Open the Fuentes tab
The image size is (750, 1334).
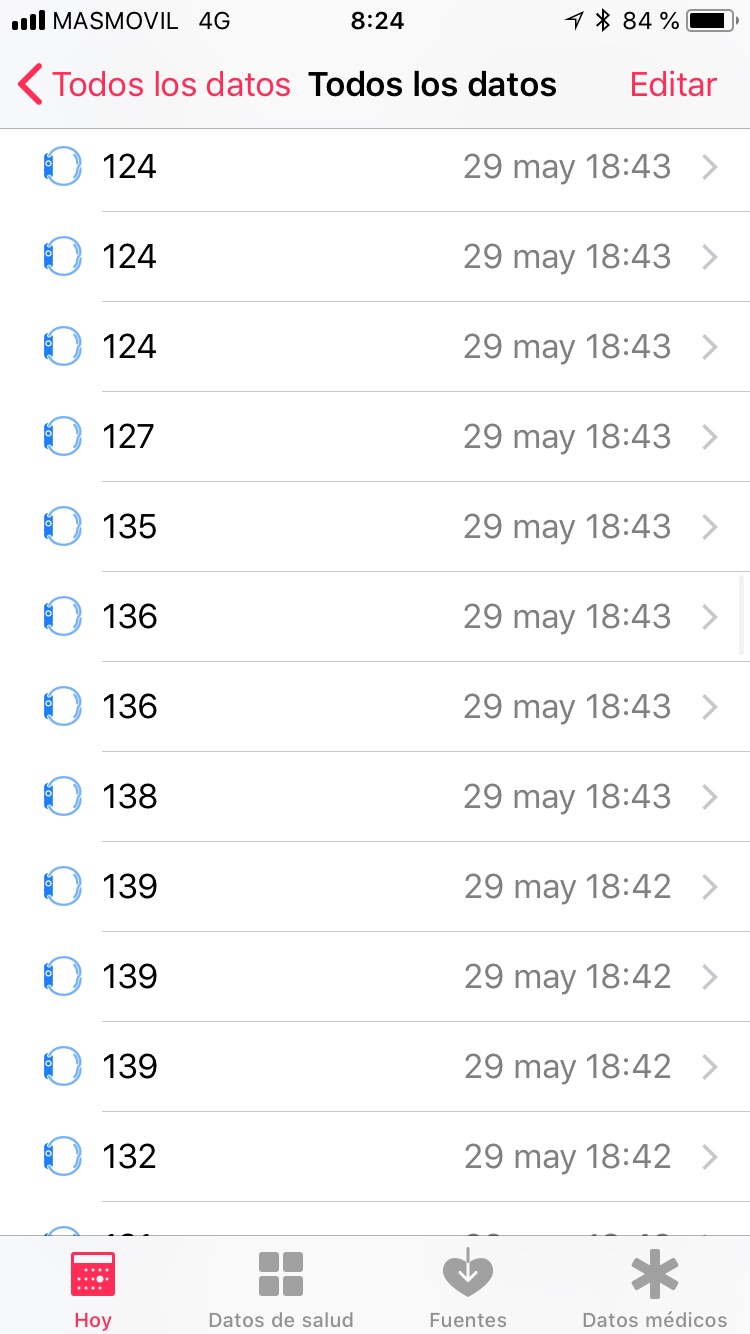click(x=468, y=1289)
